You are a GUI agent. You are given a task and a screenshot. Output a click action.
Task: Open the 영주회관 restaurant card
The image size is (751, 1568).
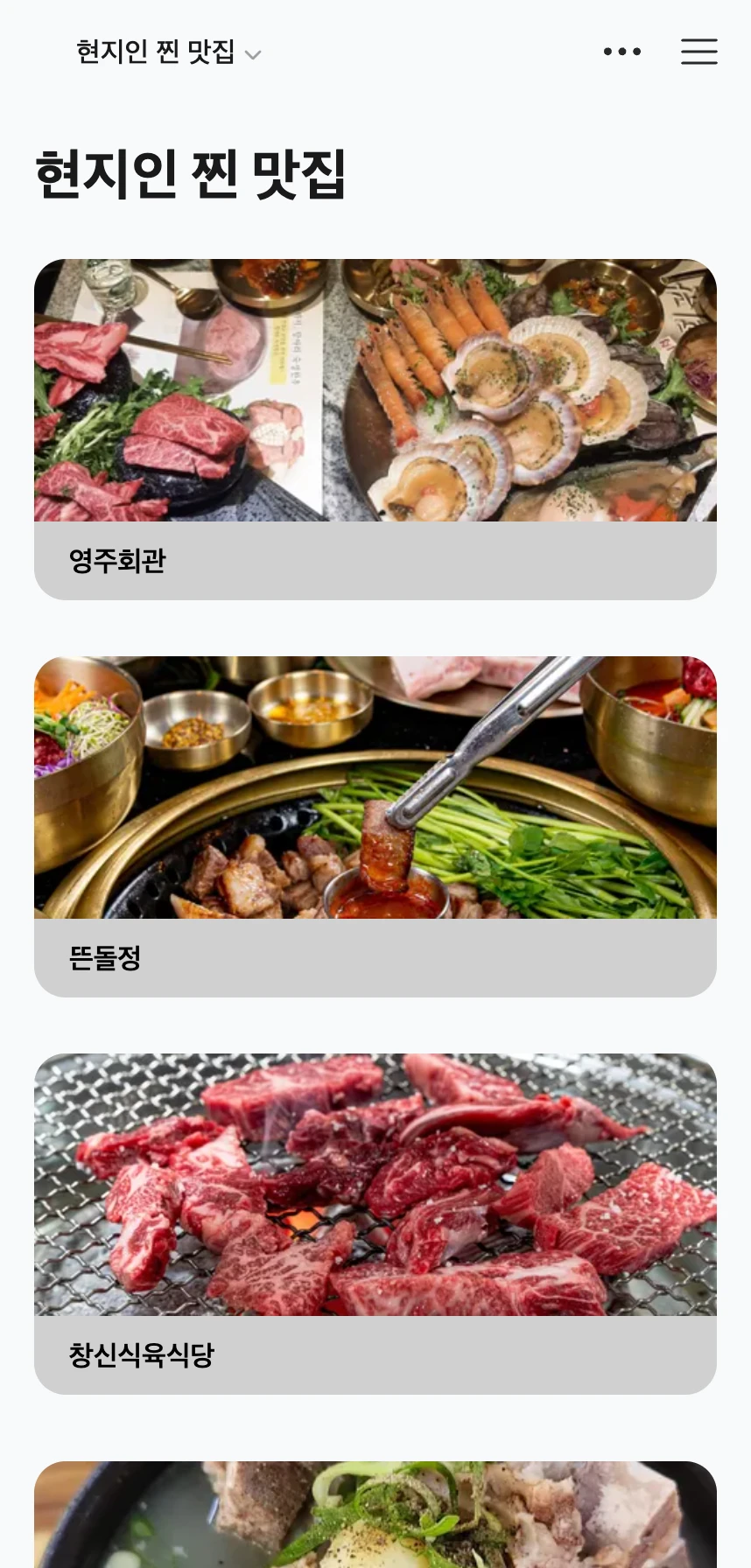tap(375, 429)
